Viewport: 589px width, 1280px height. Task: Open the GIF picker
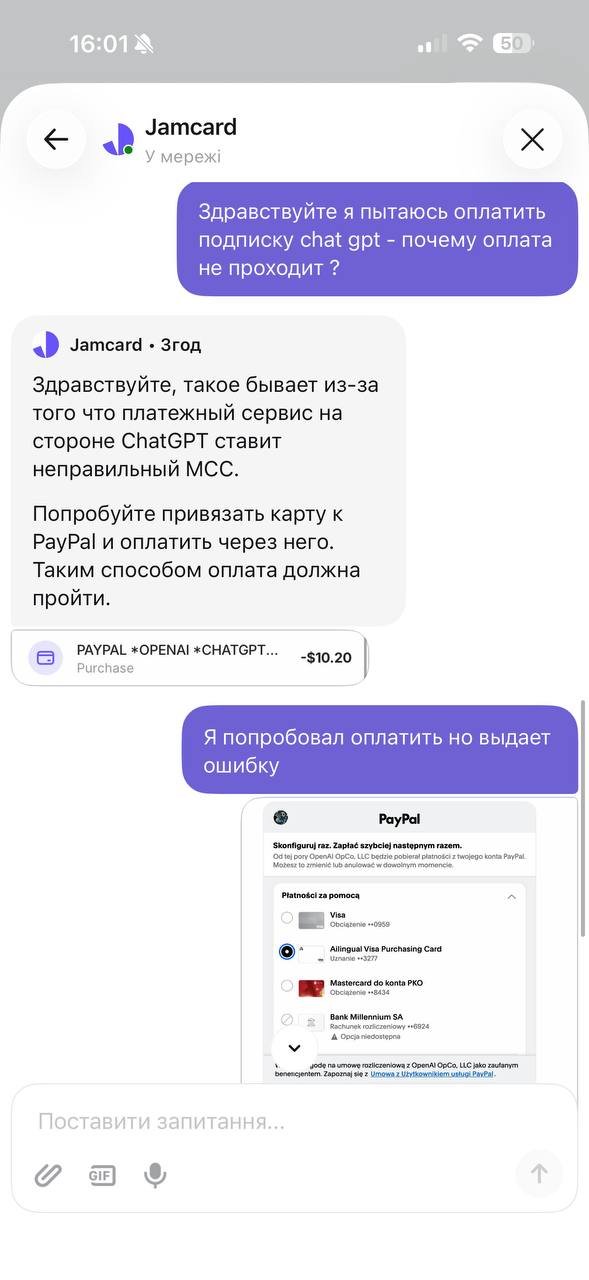click(102, 1175)
